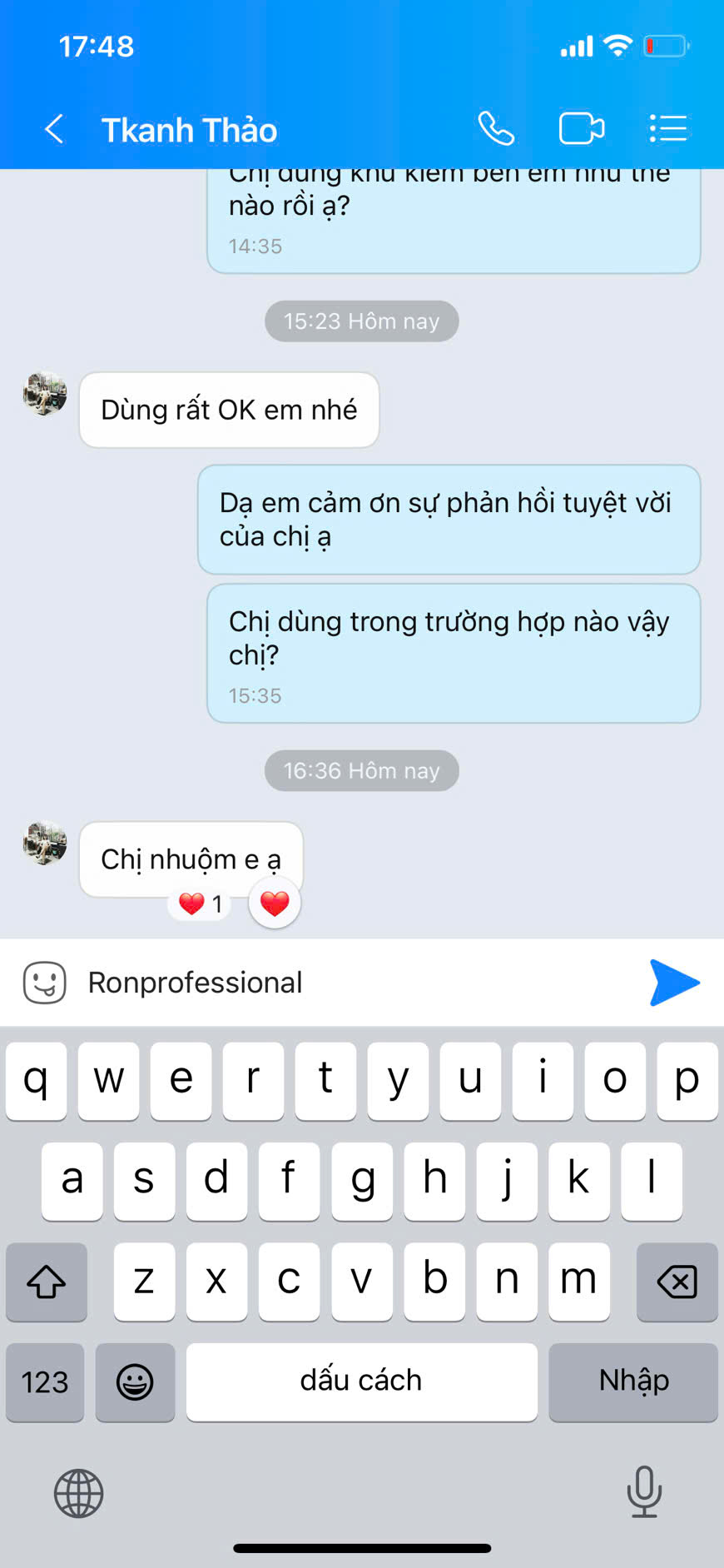Send the typed message Ronprofessional
Screen dimensions: 724x1568
tap(674, 983)
